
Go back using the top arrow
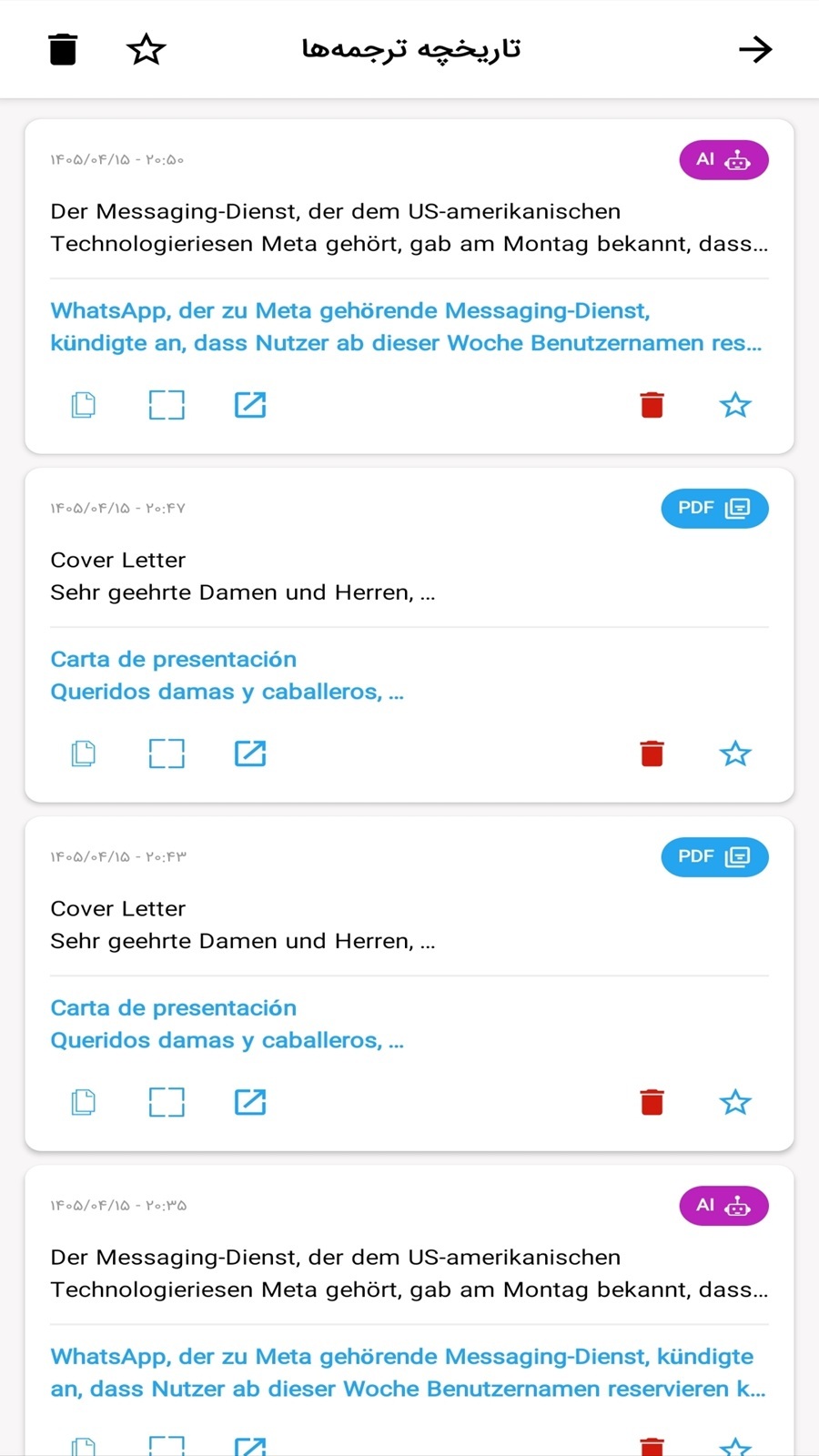pyautogui.click(x=755, y=49)
